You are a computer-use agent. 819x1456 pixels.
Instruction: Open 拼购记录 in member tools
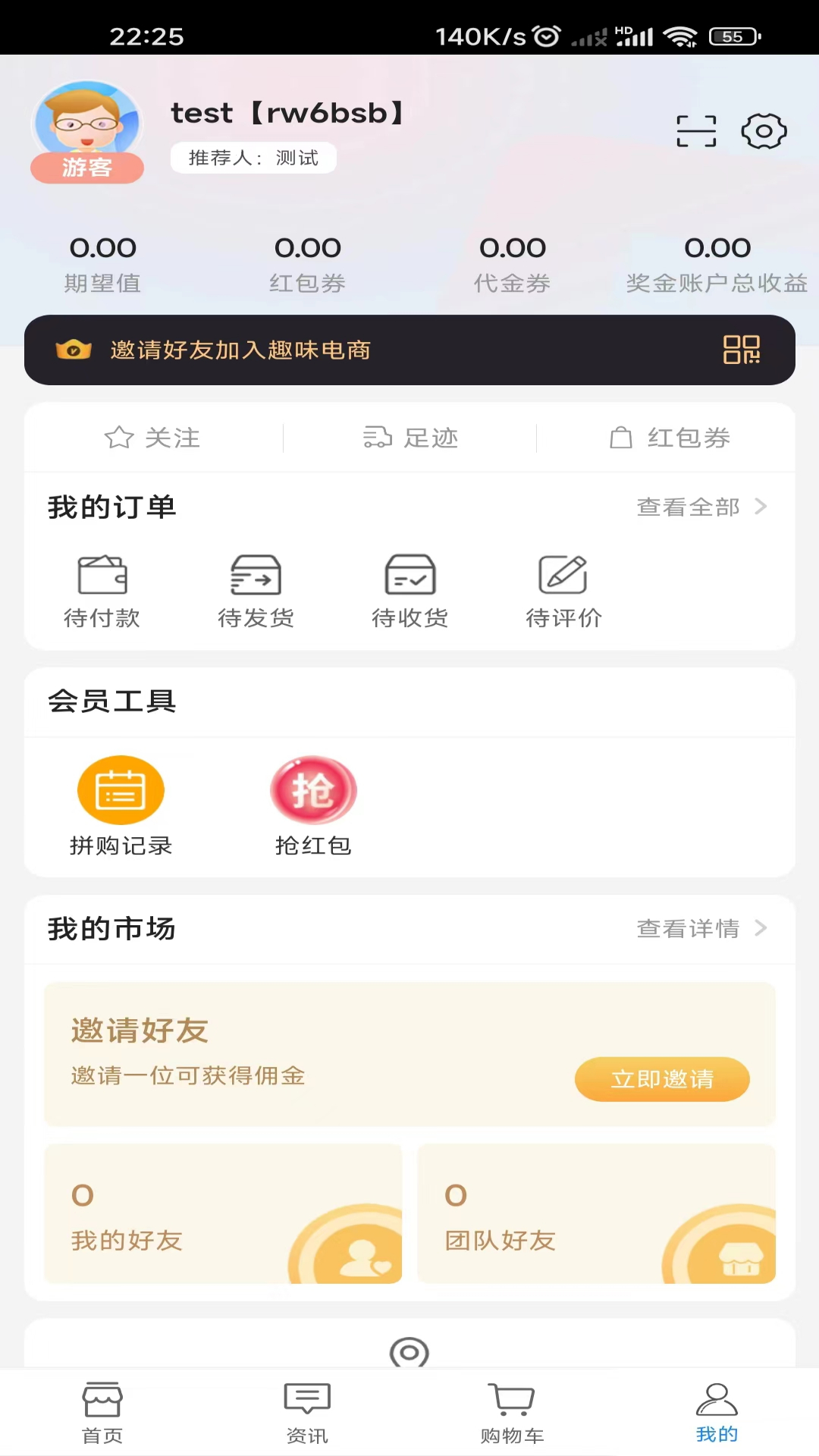point(121,804)
